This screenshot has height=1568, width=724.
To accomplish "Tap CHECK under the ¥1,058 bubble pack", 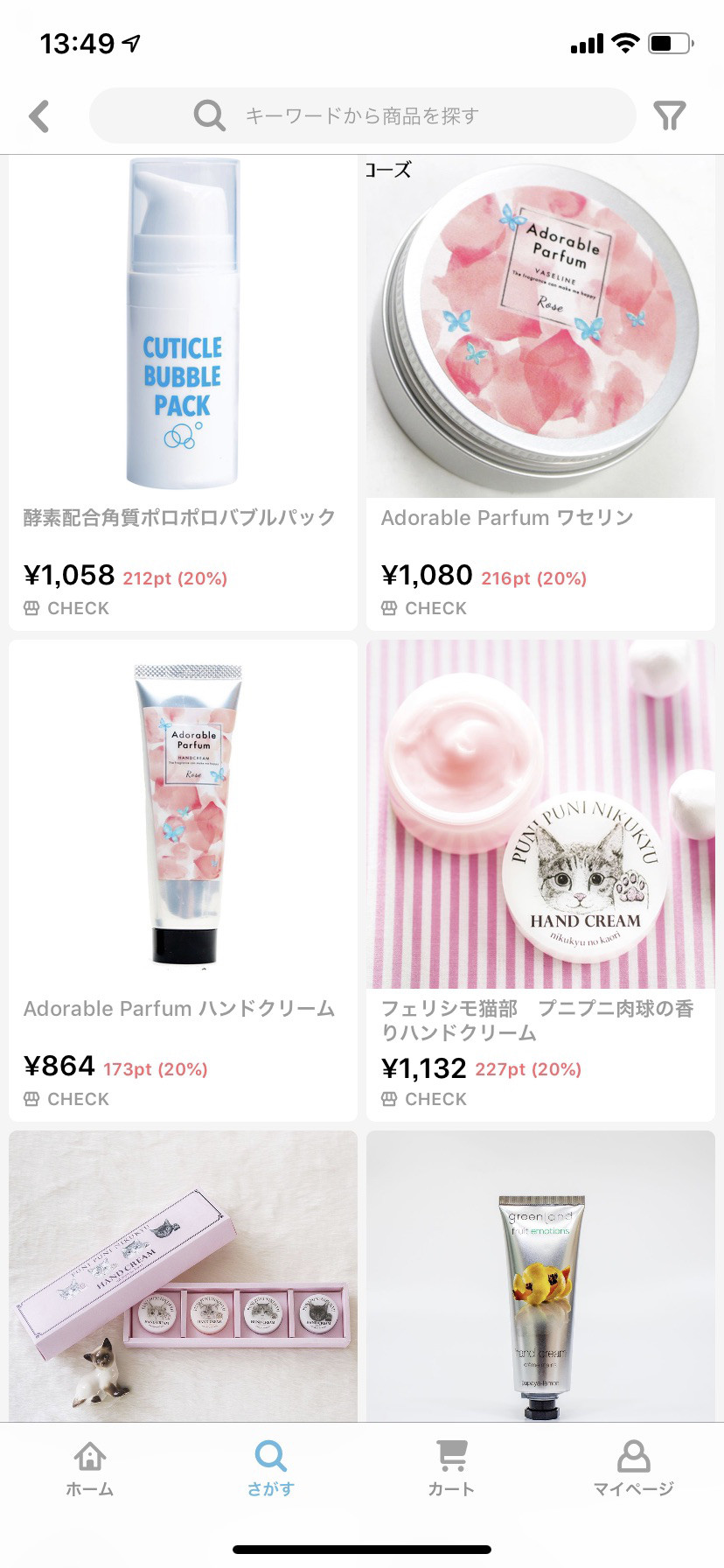I will [67, 608].
